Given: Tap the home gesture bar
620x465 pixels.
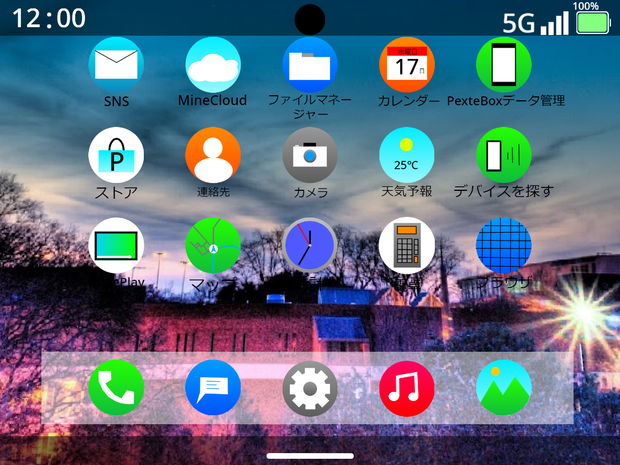Looking at the screenshot, I should 310,456.
